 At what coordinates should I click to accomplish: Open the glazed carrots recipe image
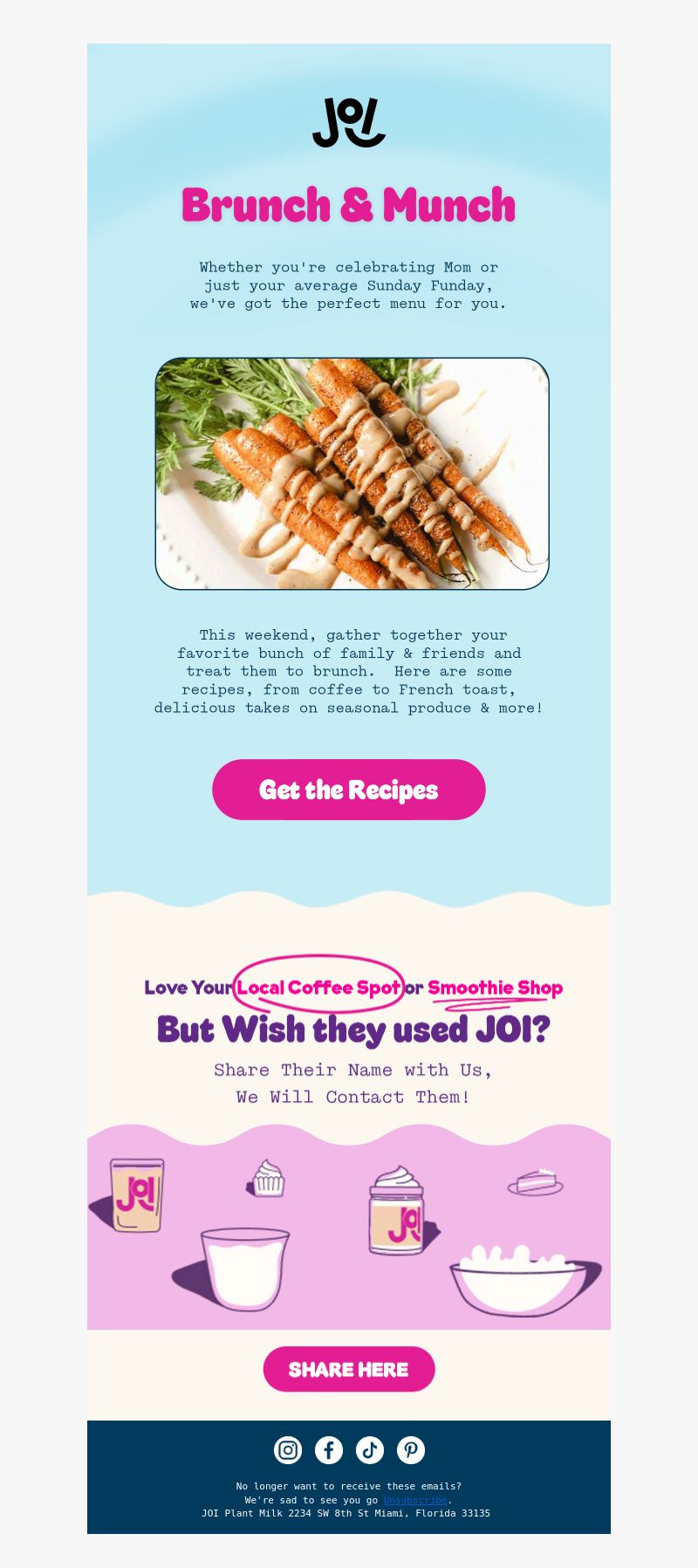tap(352, 474)
